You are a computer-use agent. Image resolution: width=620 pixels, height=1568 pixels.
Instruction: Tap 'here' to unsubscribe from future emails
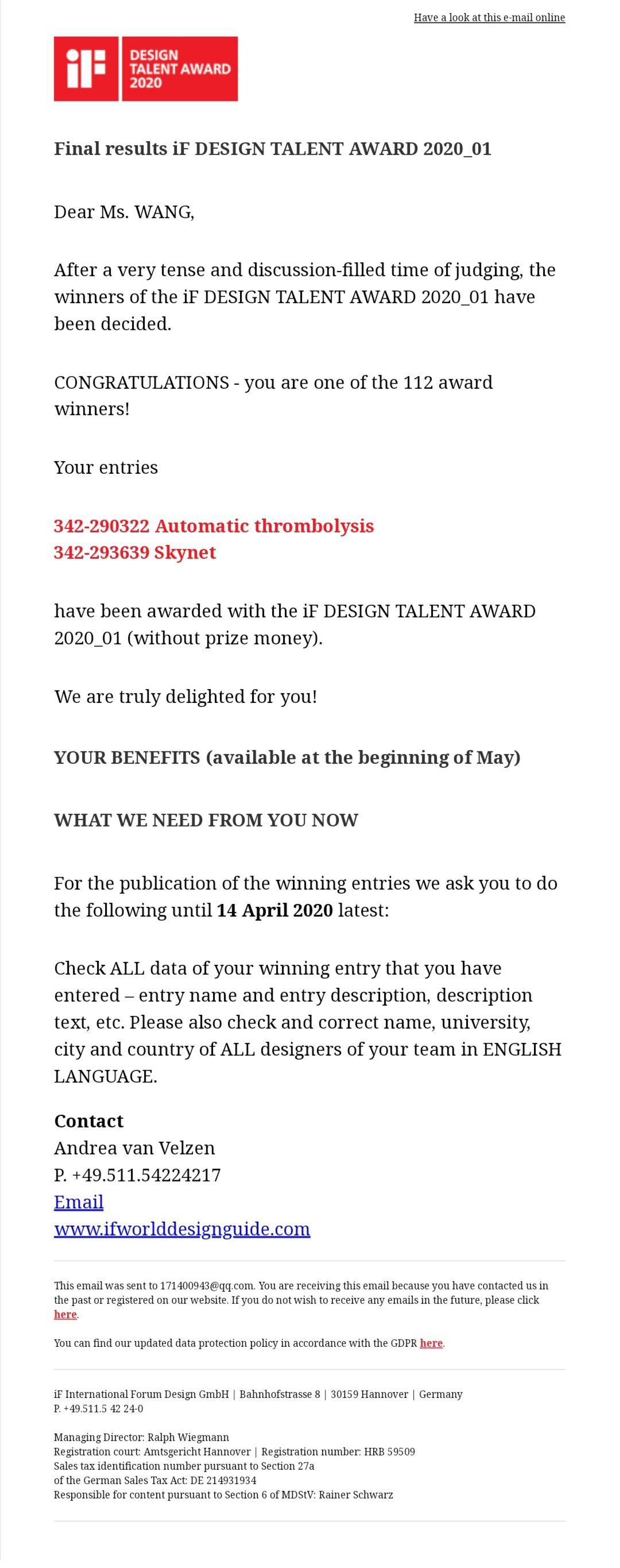[65, 1314]
